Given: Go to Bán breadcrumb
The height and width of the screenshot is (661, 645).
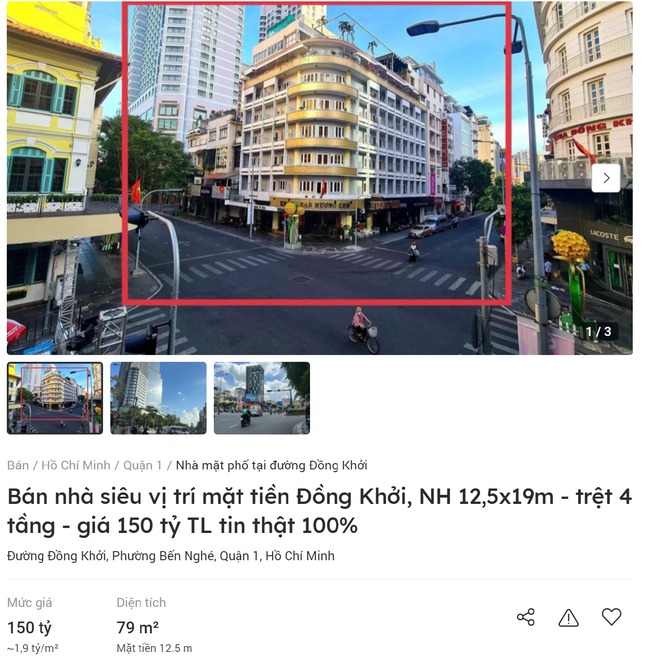Looking at the screenshot, I should coord(18,465).
